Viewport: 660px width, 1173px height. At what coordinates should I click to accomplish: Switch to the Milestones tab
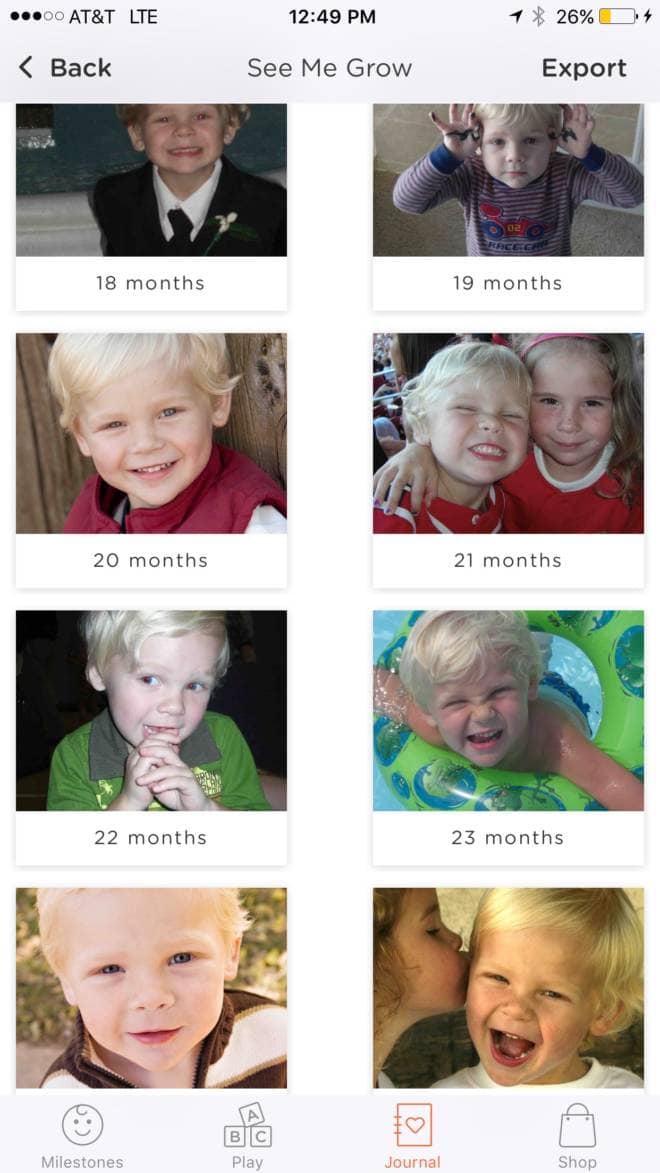click(x=82, y=1136)
